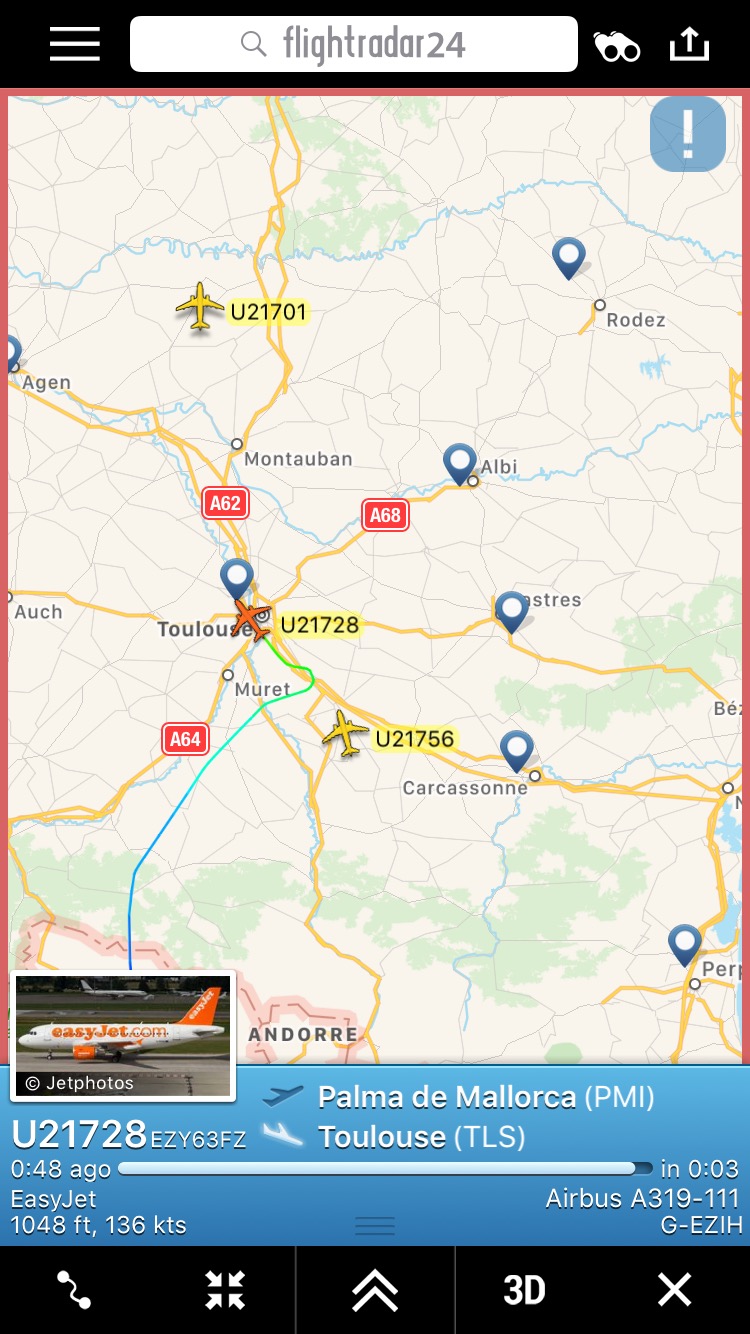Switch to 3D view

click(x=524, y=1290)
